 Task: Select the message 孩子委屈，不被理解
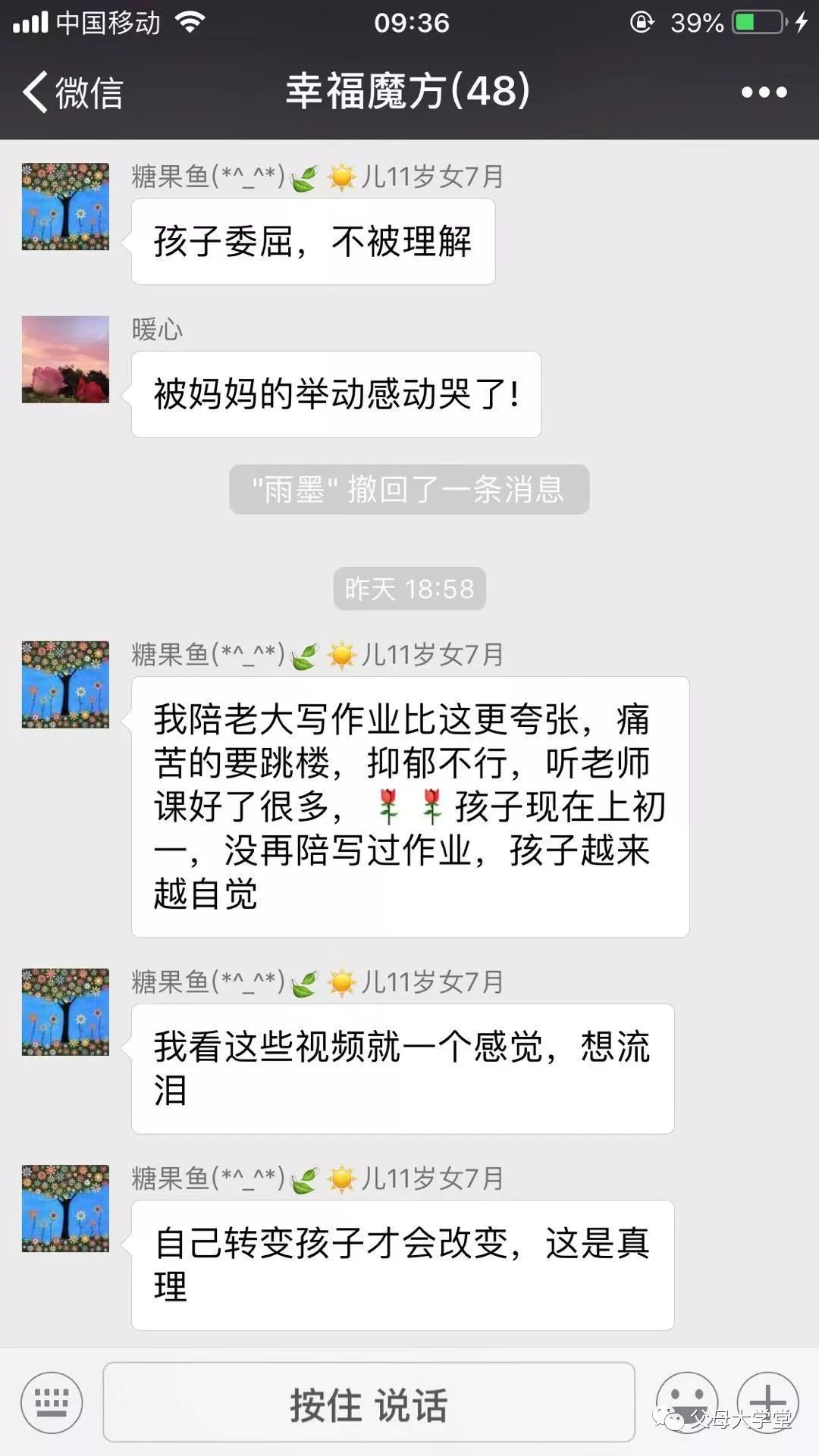pos(313,240)
